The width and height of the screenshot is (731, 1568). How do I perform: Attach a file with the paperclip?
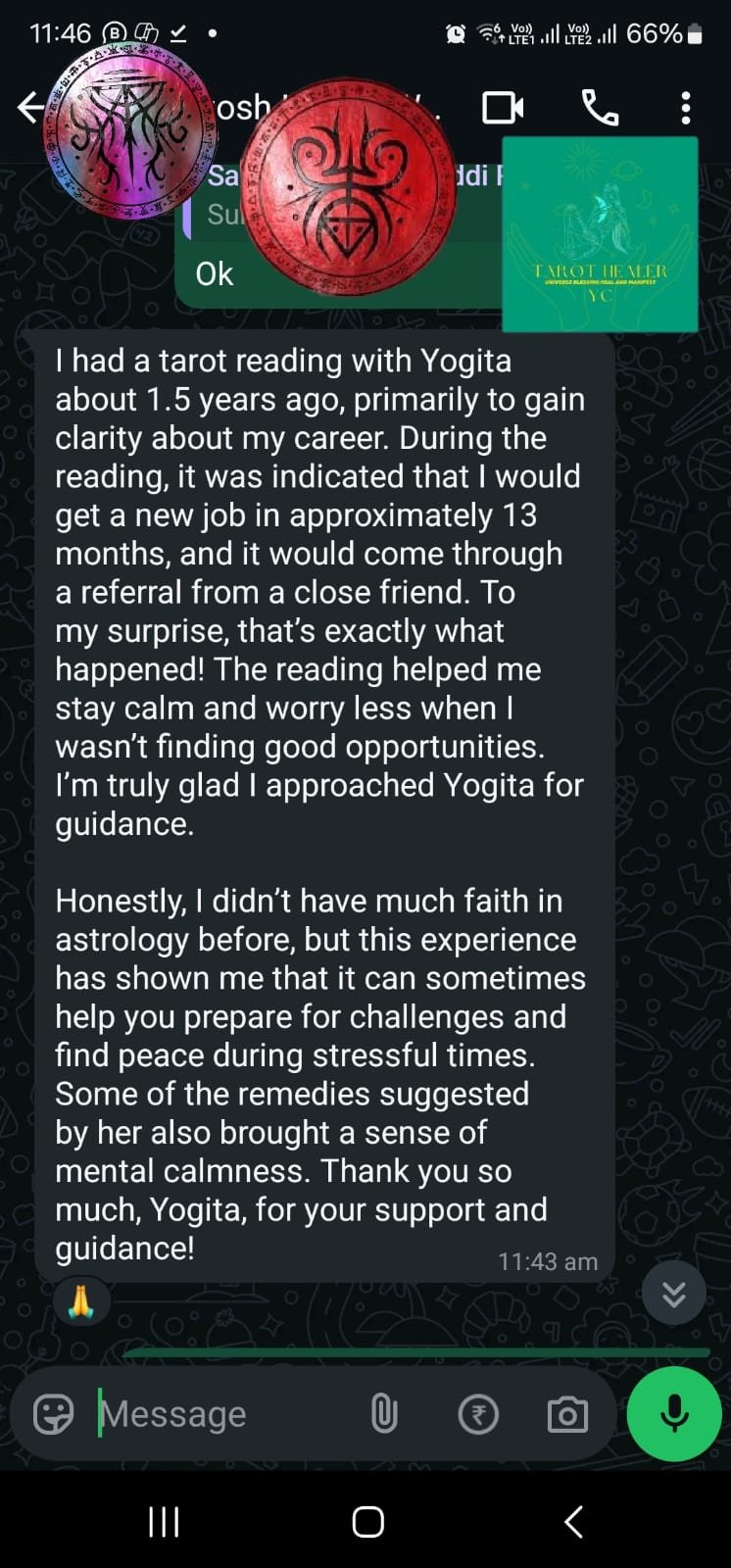(x=384, y=1414)
